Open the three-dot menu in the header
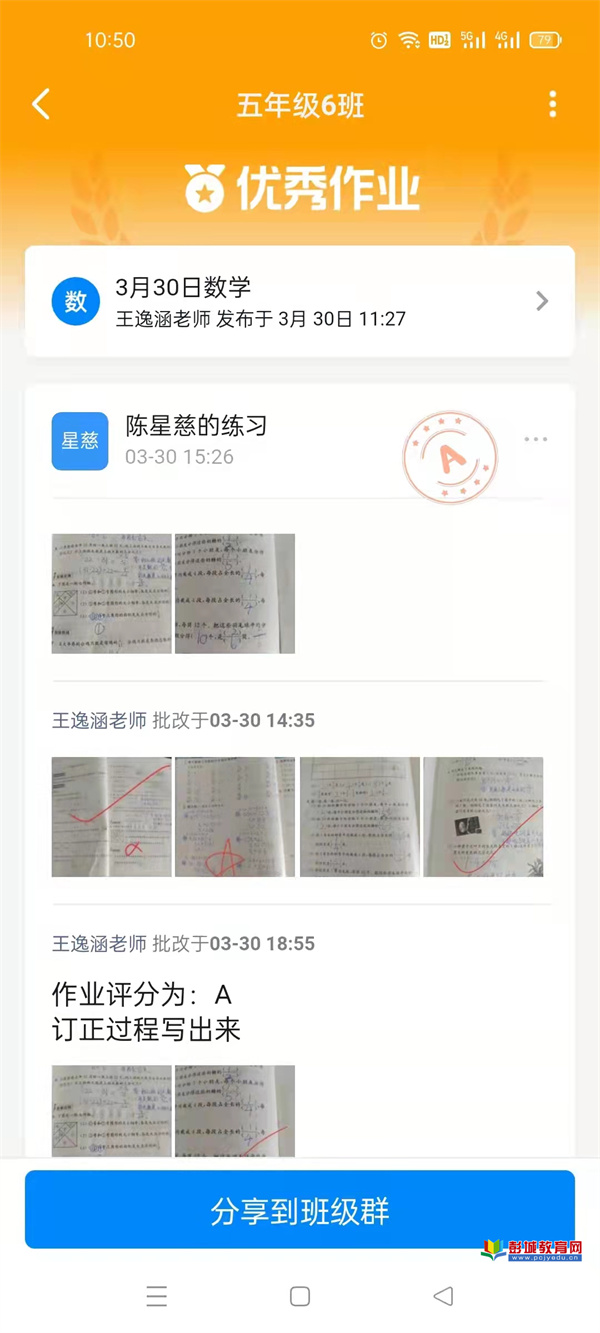This screenshot has height=1333, width=600. point(552,104)
